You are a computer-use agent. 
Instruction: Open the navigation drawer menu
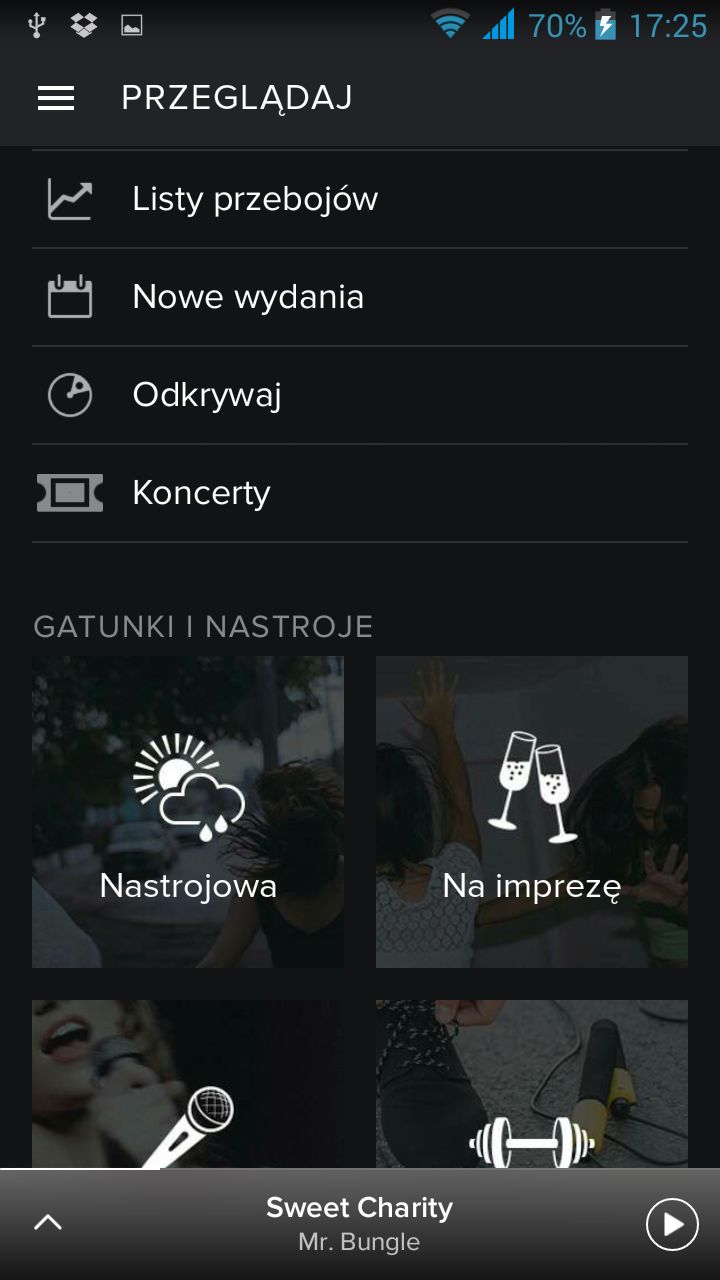pos(56,97)
